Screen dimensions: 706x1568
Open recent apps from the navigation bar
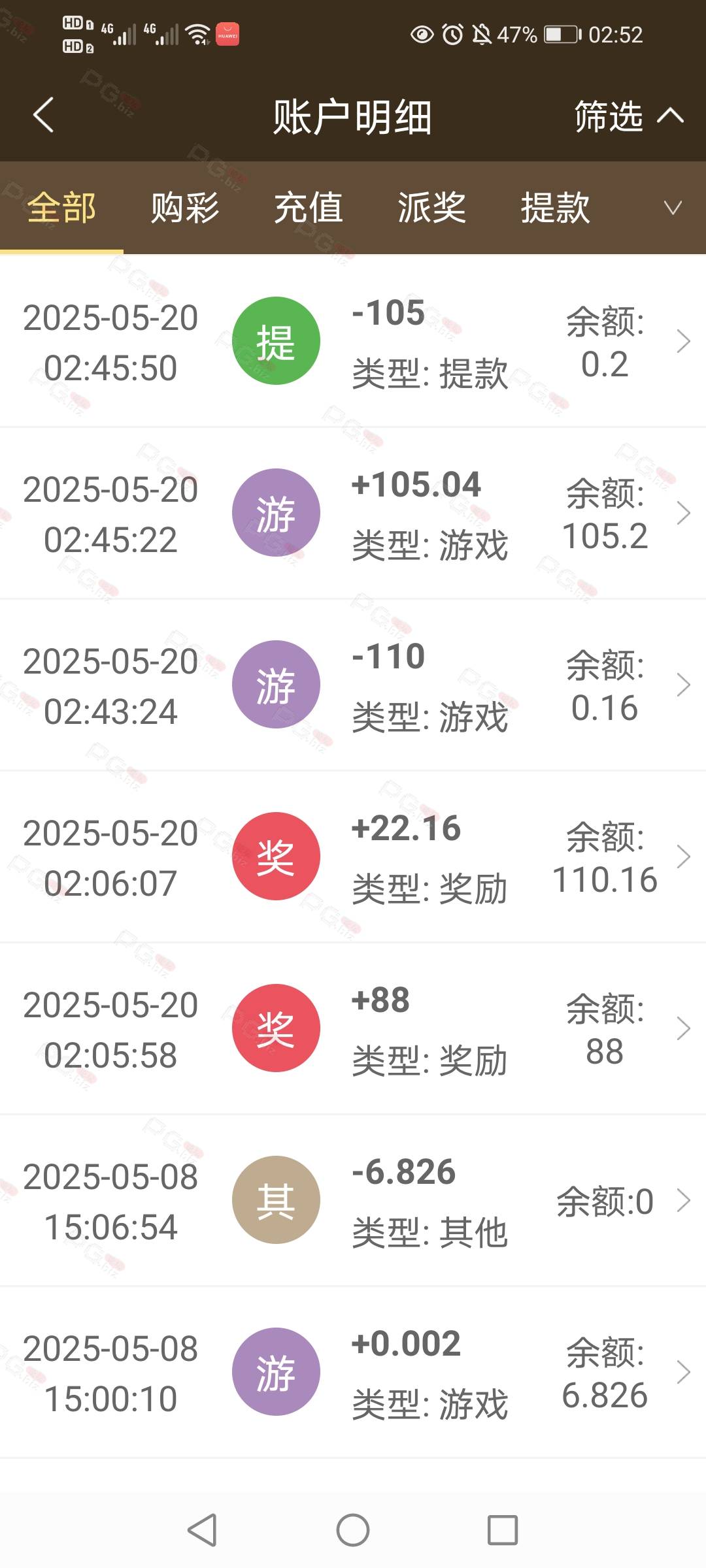[x=503, y=1530]
